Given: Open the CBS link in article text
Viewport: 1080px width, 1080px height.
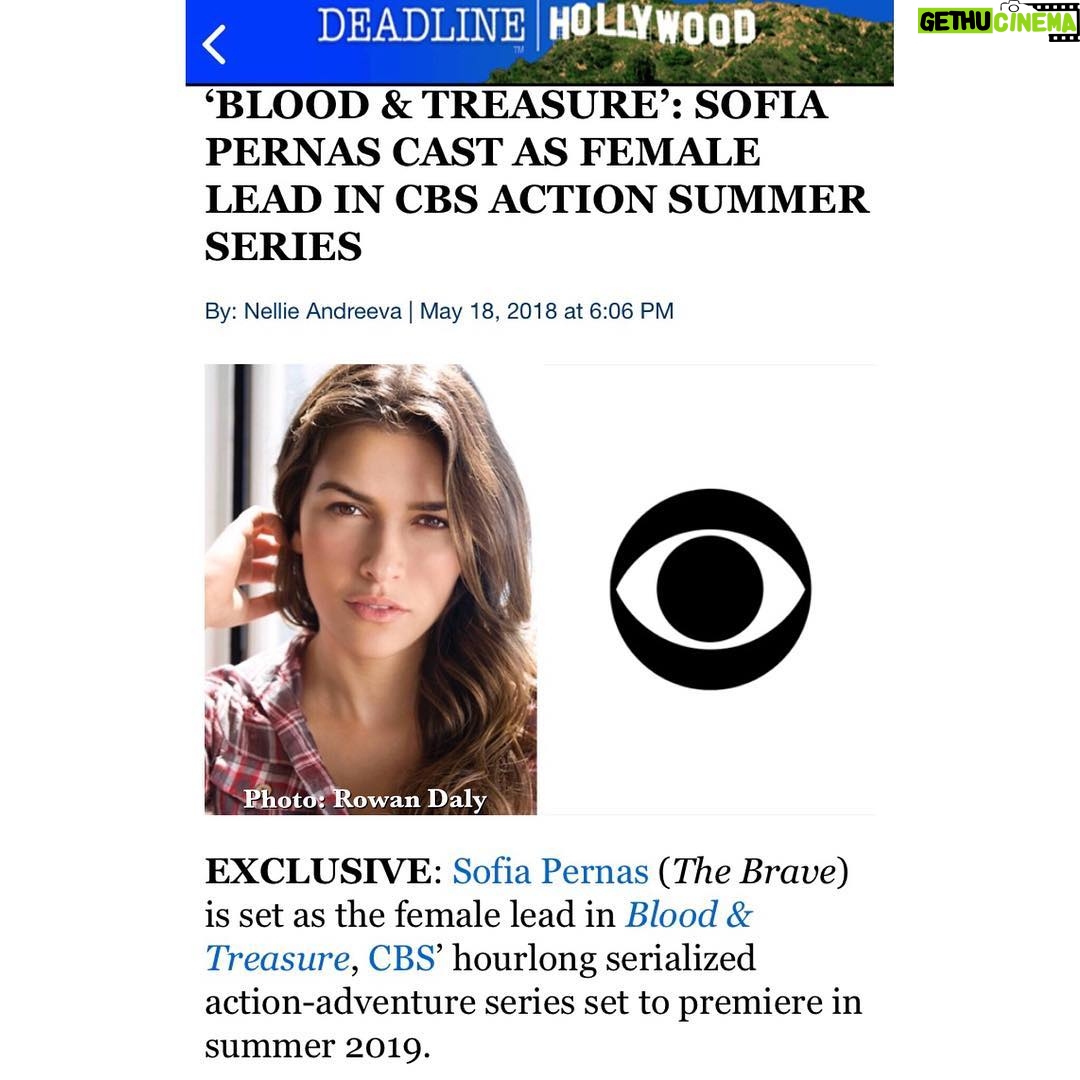Looking at the screenshot, I should pos(402,959).
